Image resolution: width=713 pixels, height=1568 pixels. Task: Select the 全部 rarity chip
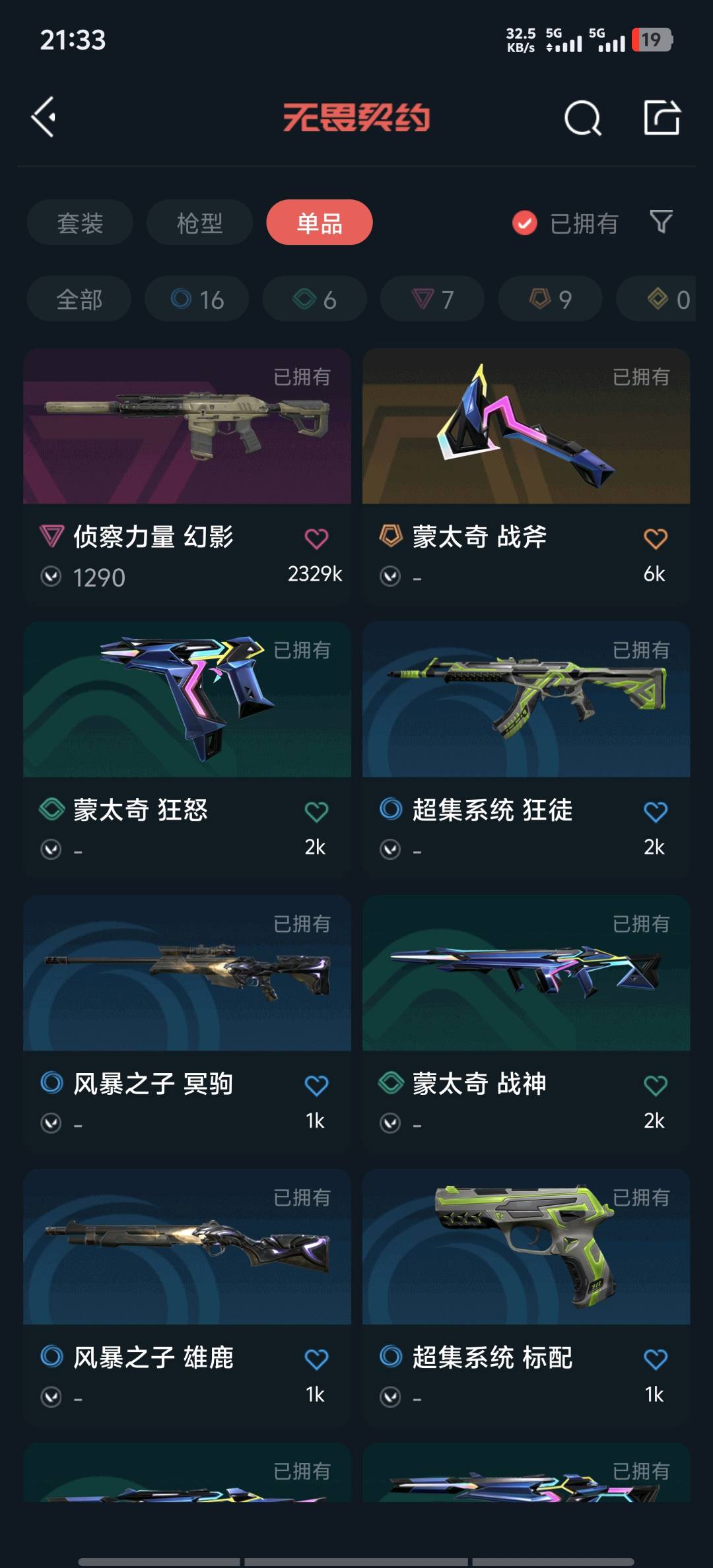79,299
